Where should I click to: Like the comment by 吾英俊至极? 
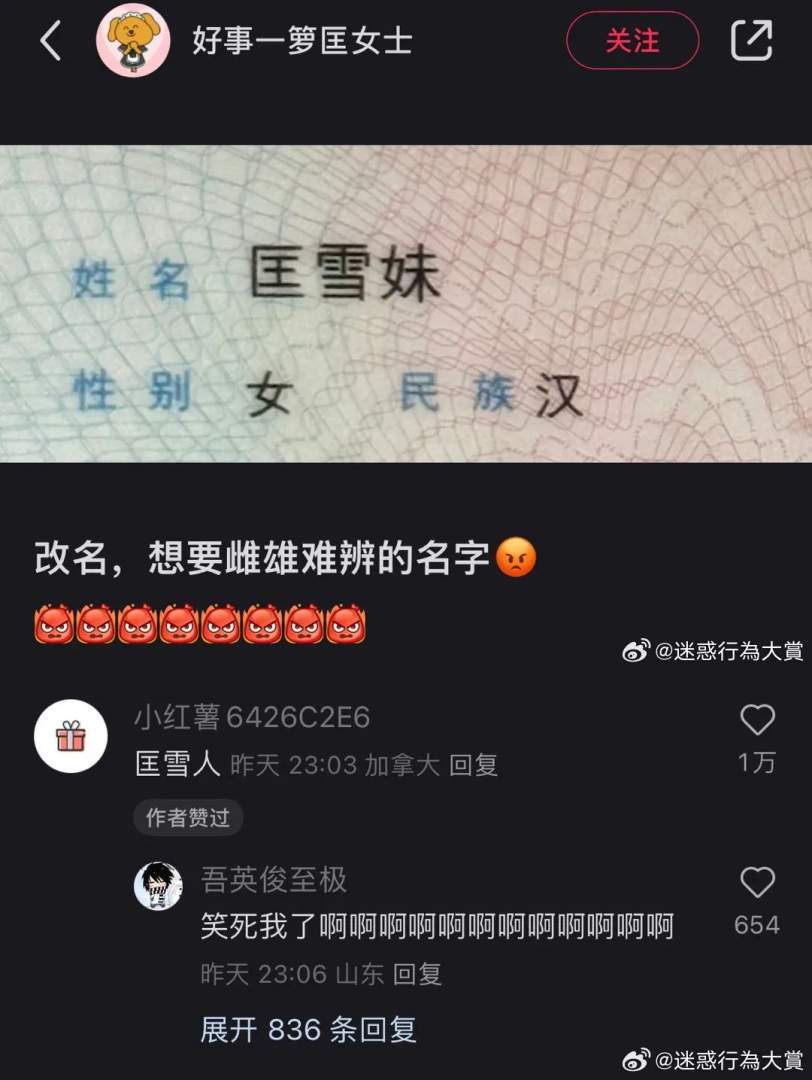tap(757, 883)
